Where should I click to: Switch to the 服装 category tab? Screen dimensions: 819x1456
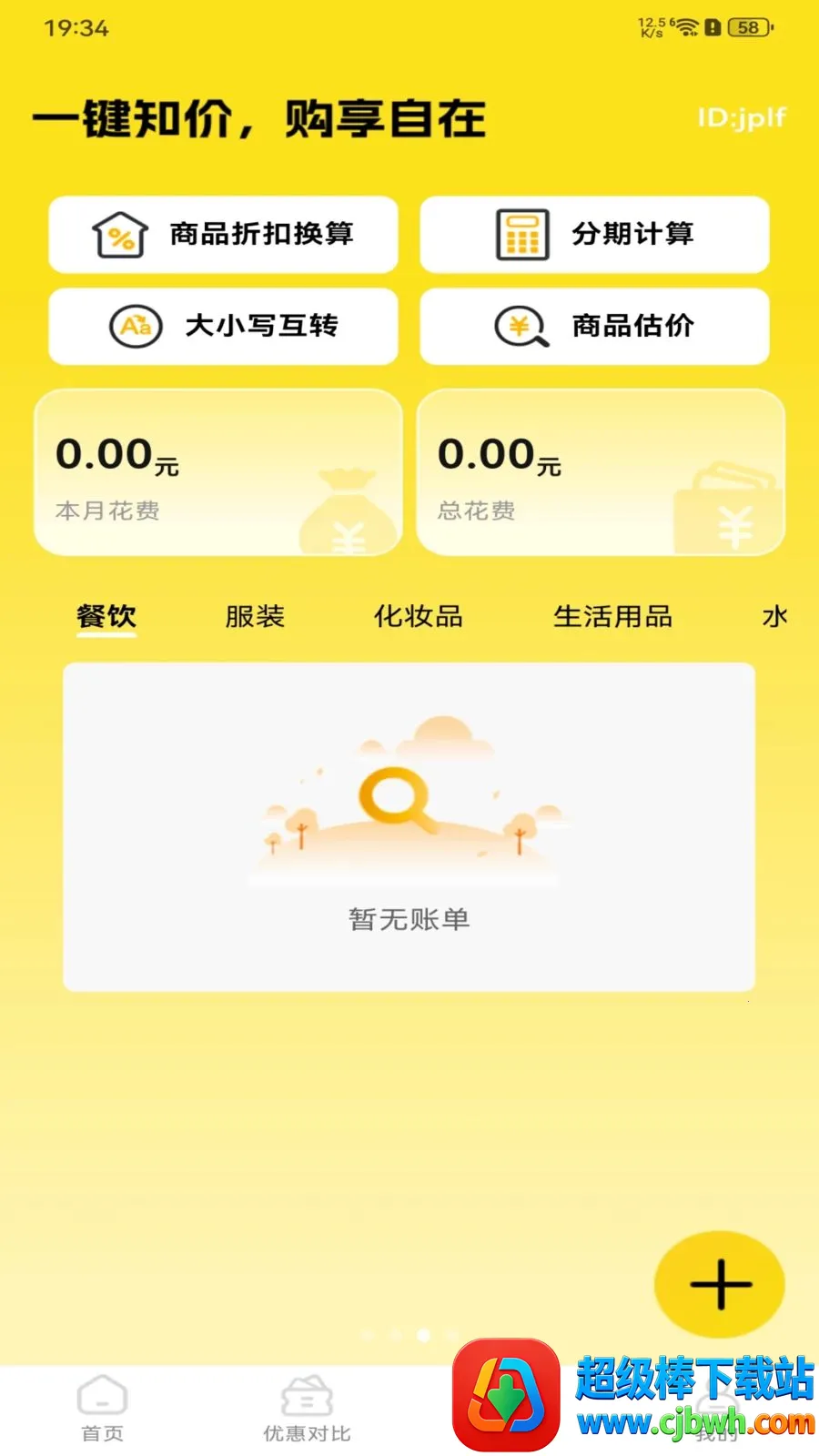255,617
